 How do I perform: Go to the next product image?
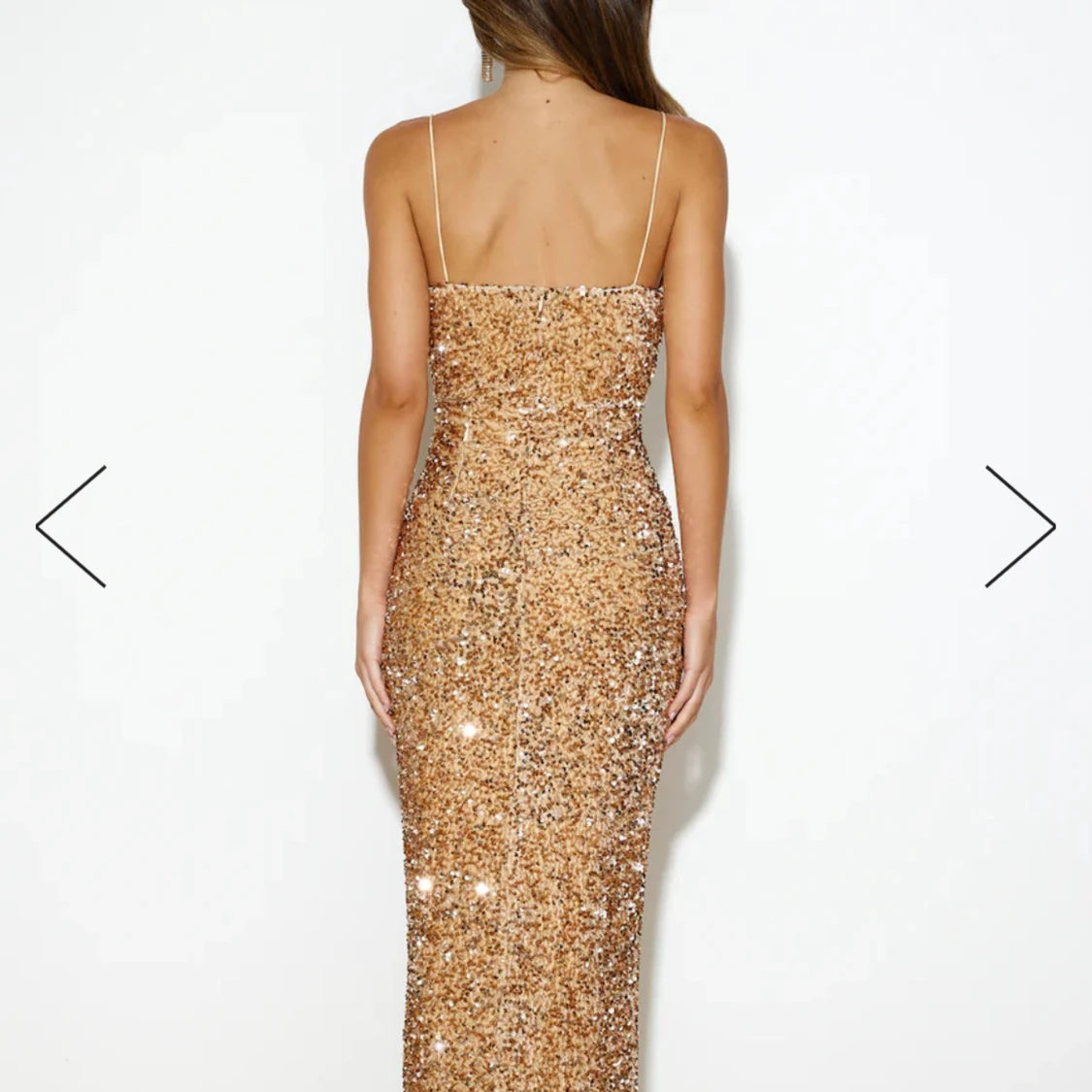pos(1019,527)
